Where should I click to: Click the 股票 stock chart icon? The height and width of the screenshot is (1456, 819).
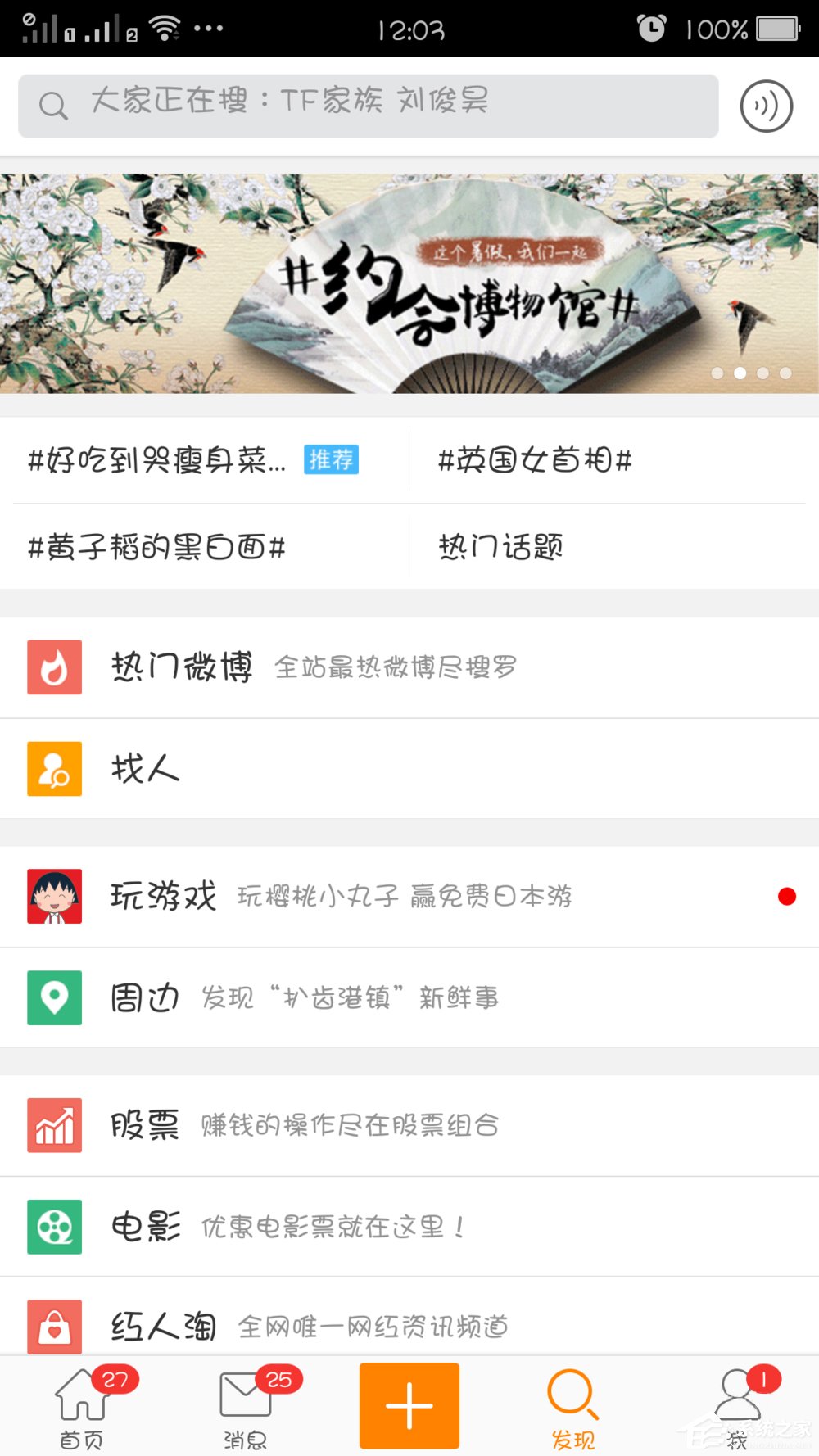pos(53,1125)
